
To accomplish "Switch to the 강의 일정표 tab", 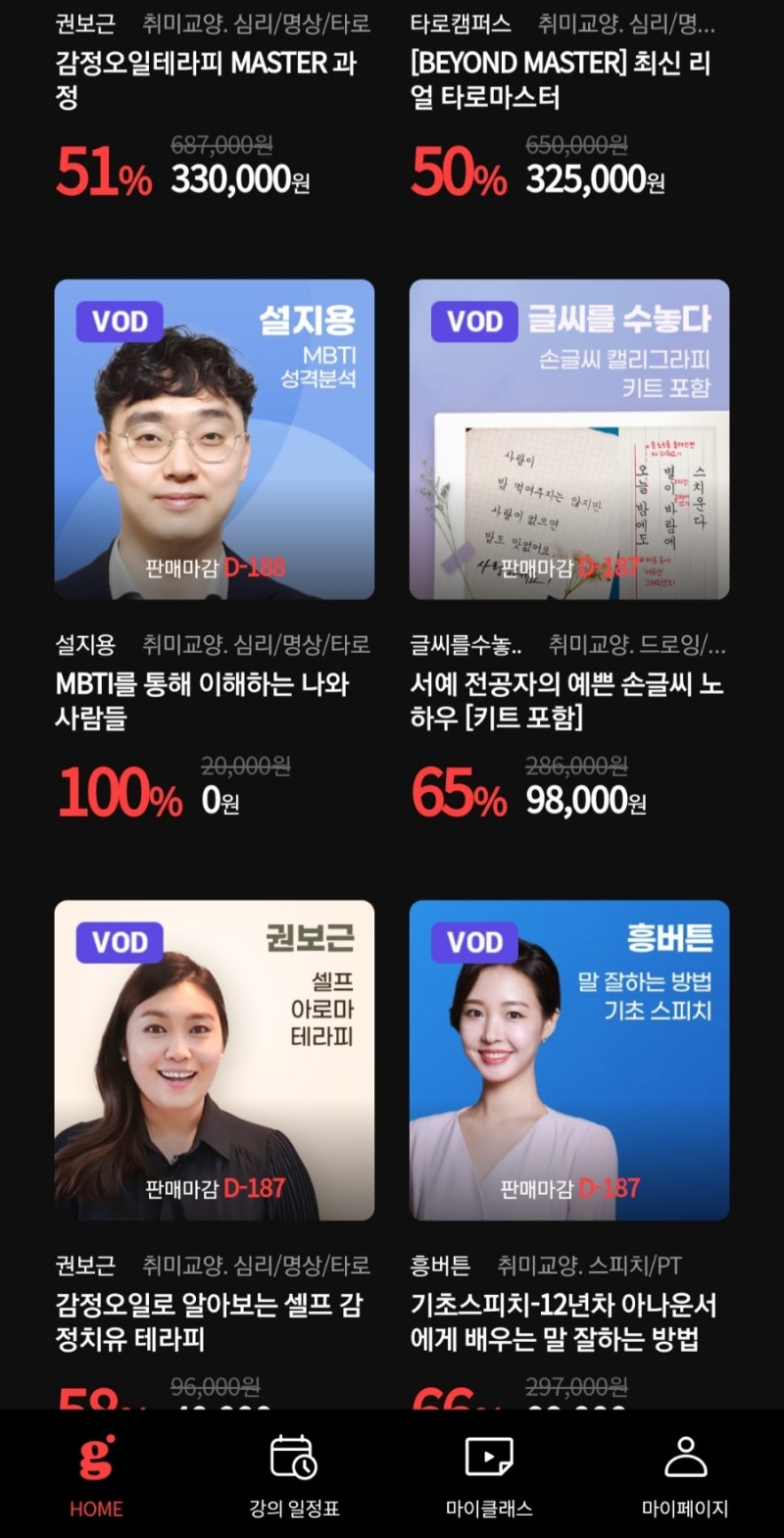I will (x=293, y=1475).
